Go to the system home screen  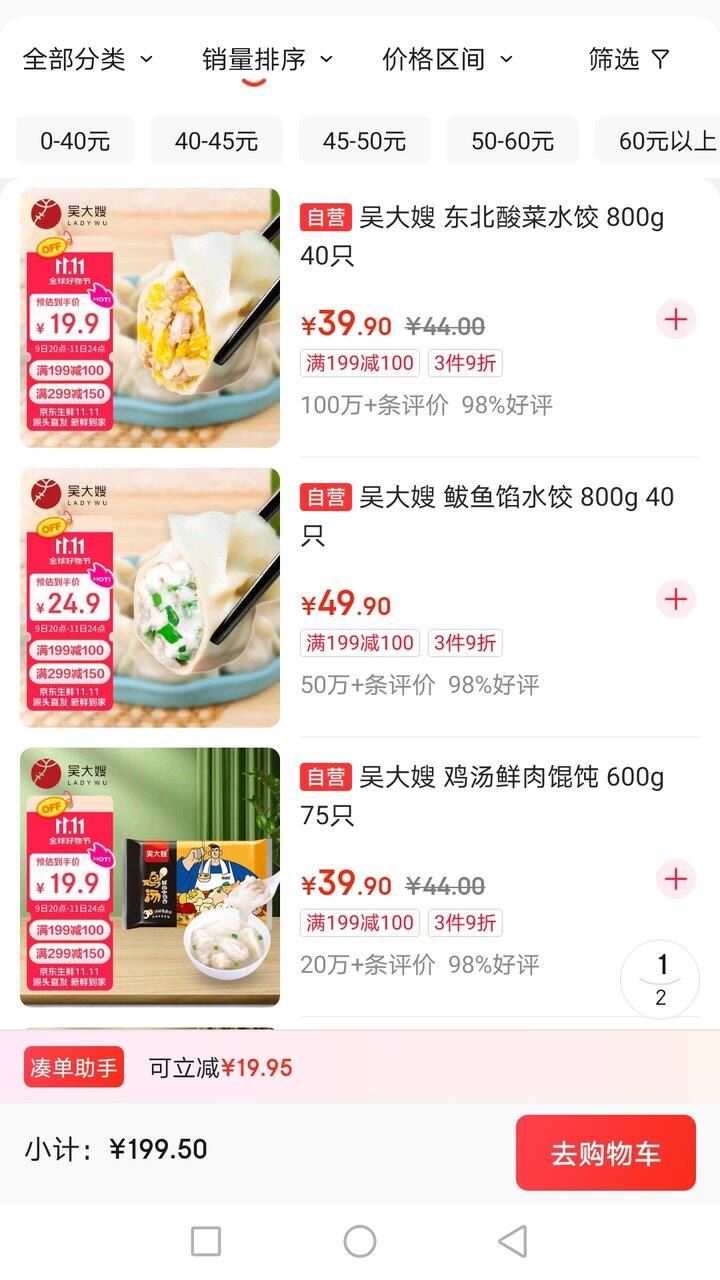tap(360, 1241)
